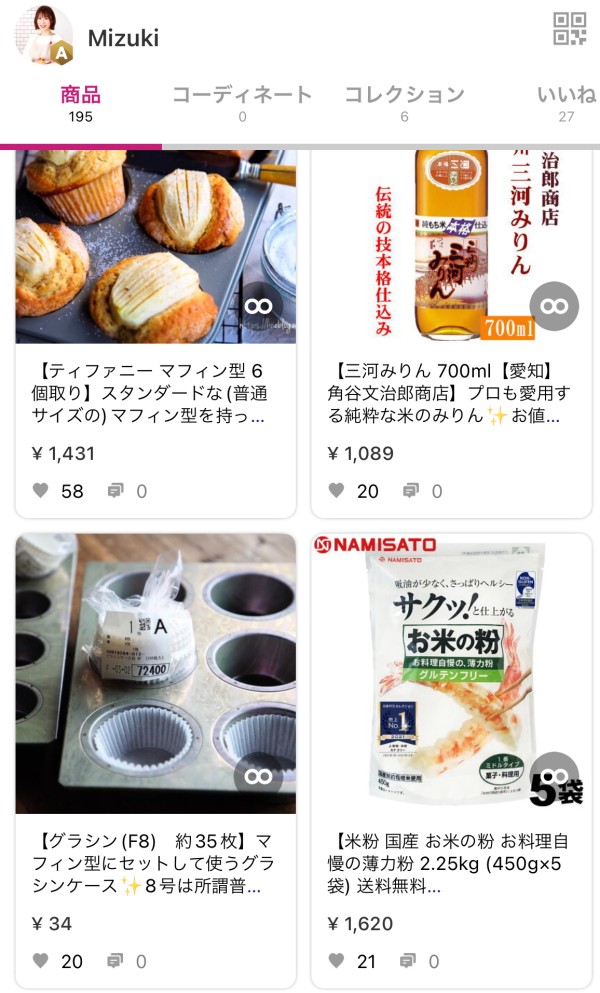Open Mizuki's profile picture
The image size is (600, 993).
coord(43,35)
